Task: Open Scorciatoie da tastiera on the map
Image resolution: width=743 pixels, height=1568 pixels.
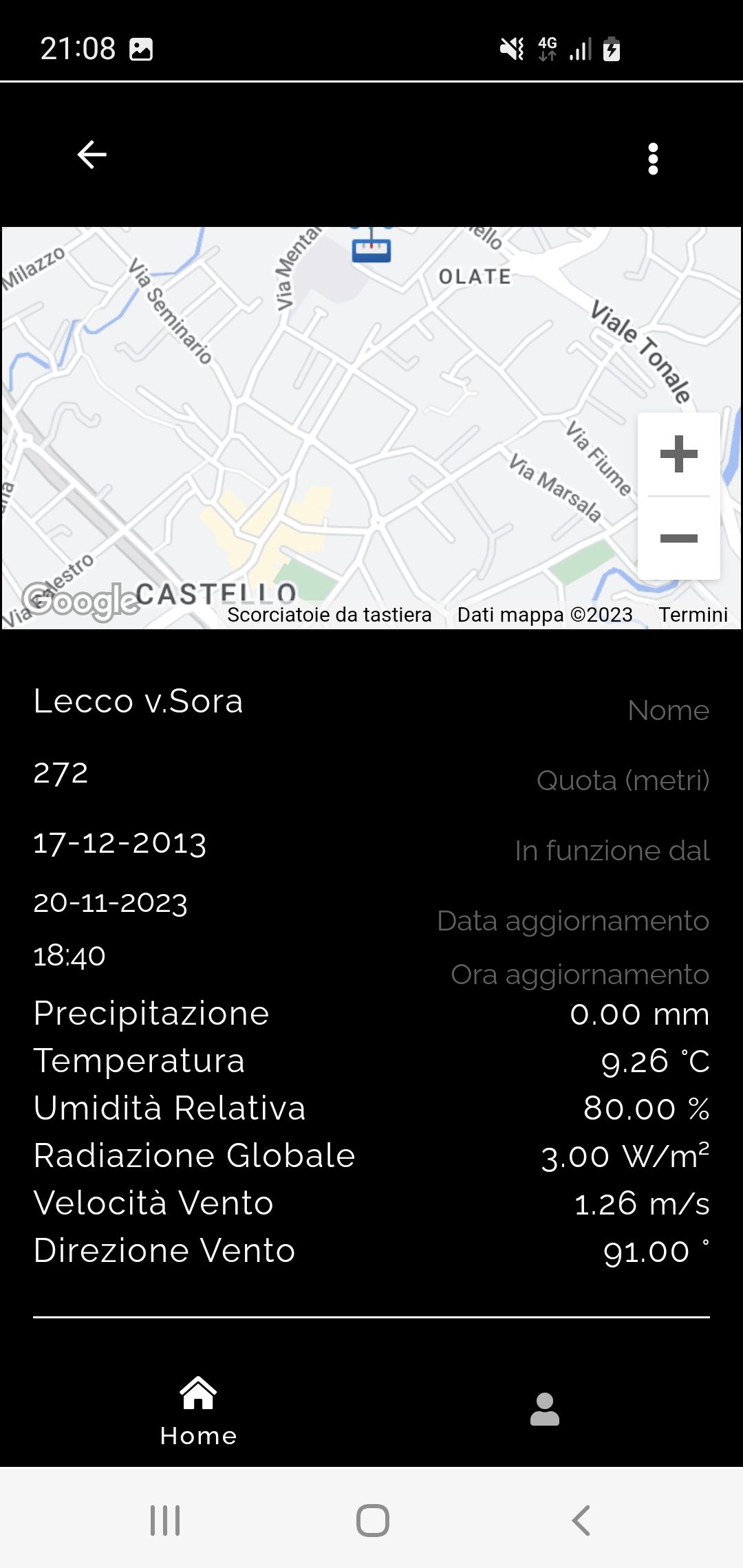Action: (x=330, y=615)
